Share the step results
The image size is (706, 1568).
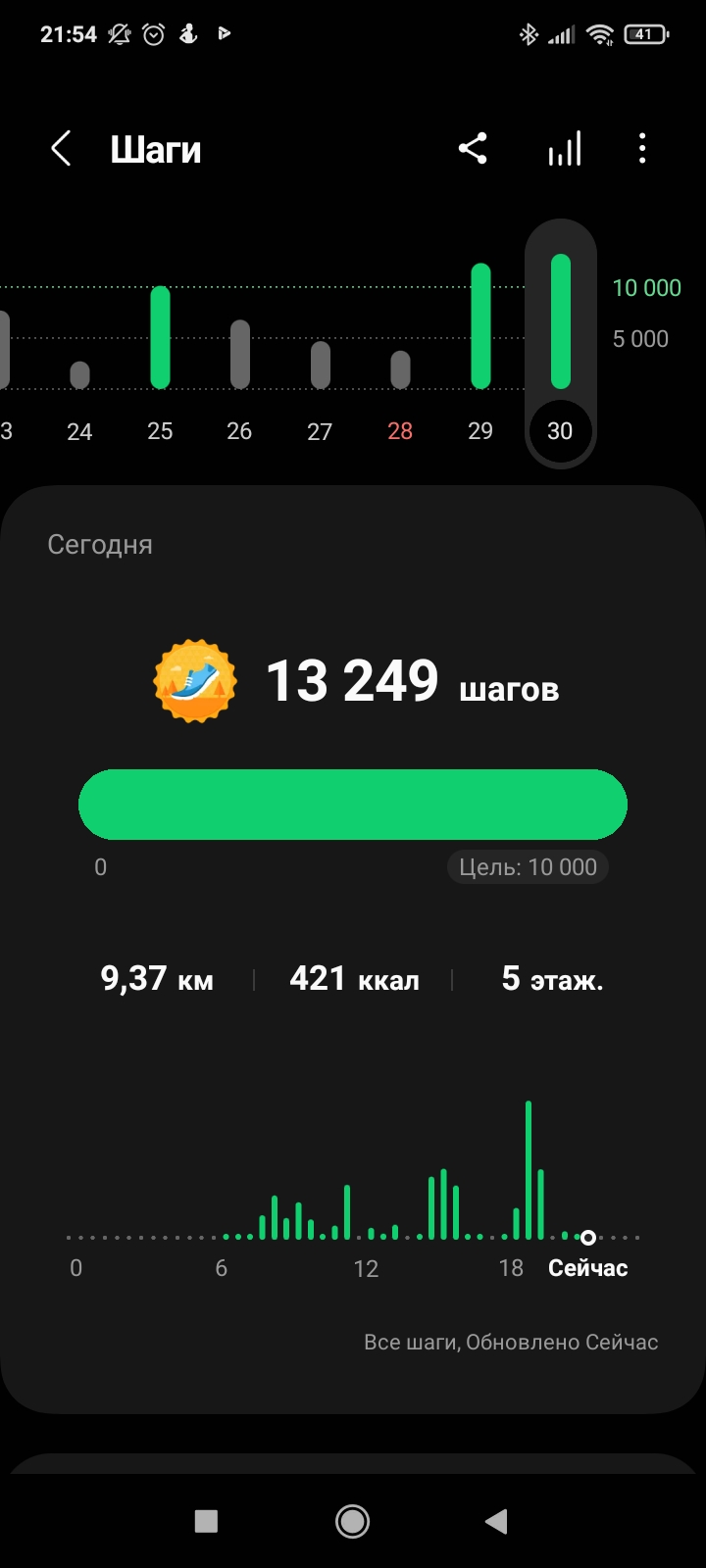click(473, 149)
